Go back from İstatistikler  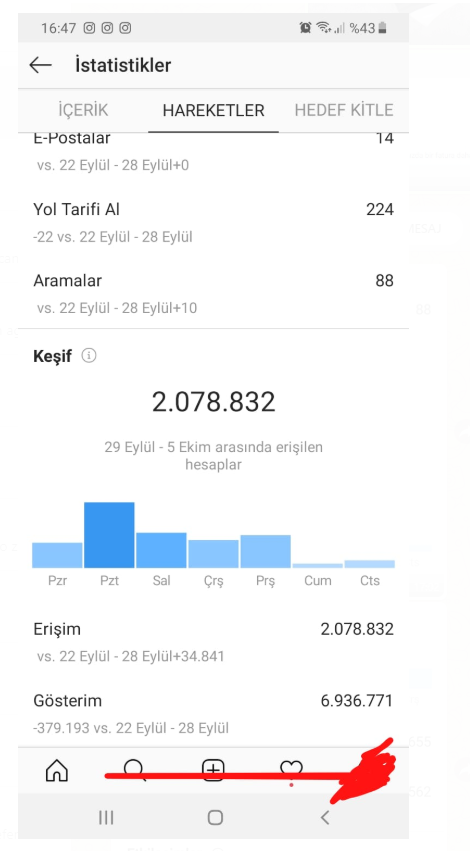[40, 66]
